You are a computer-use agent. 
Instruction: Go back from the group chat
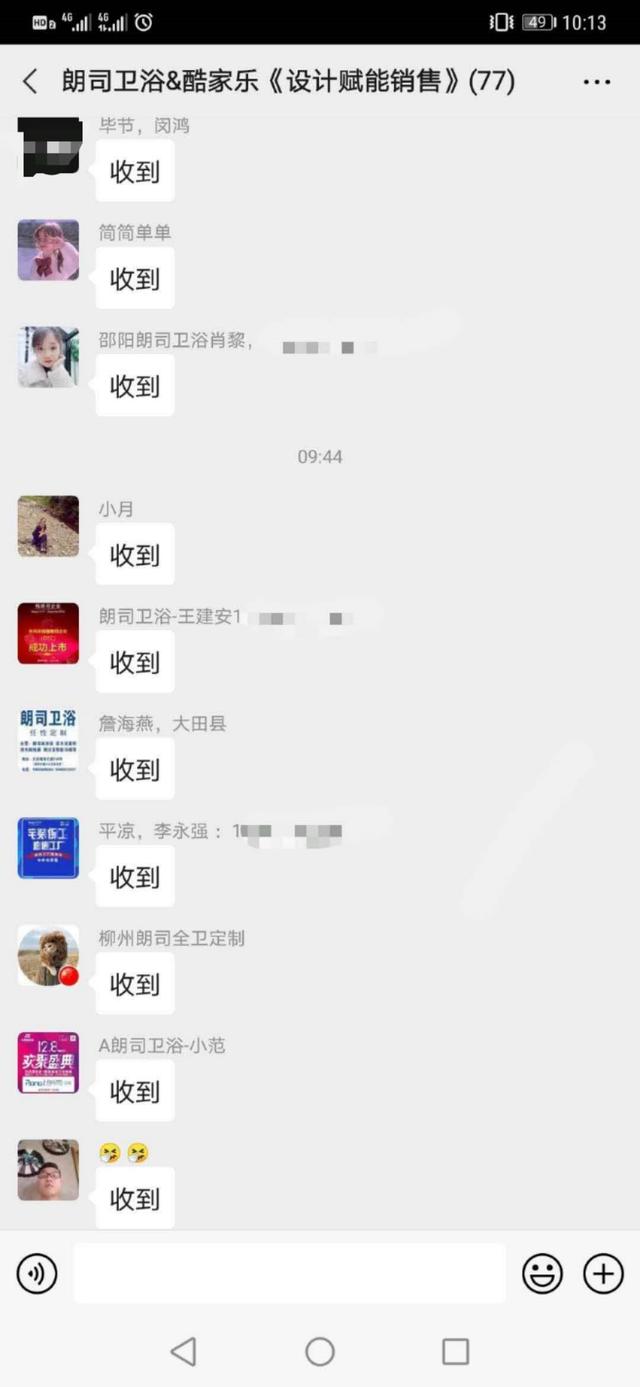[x=30, y=82]
